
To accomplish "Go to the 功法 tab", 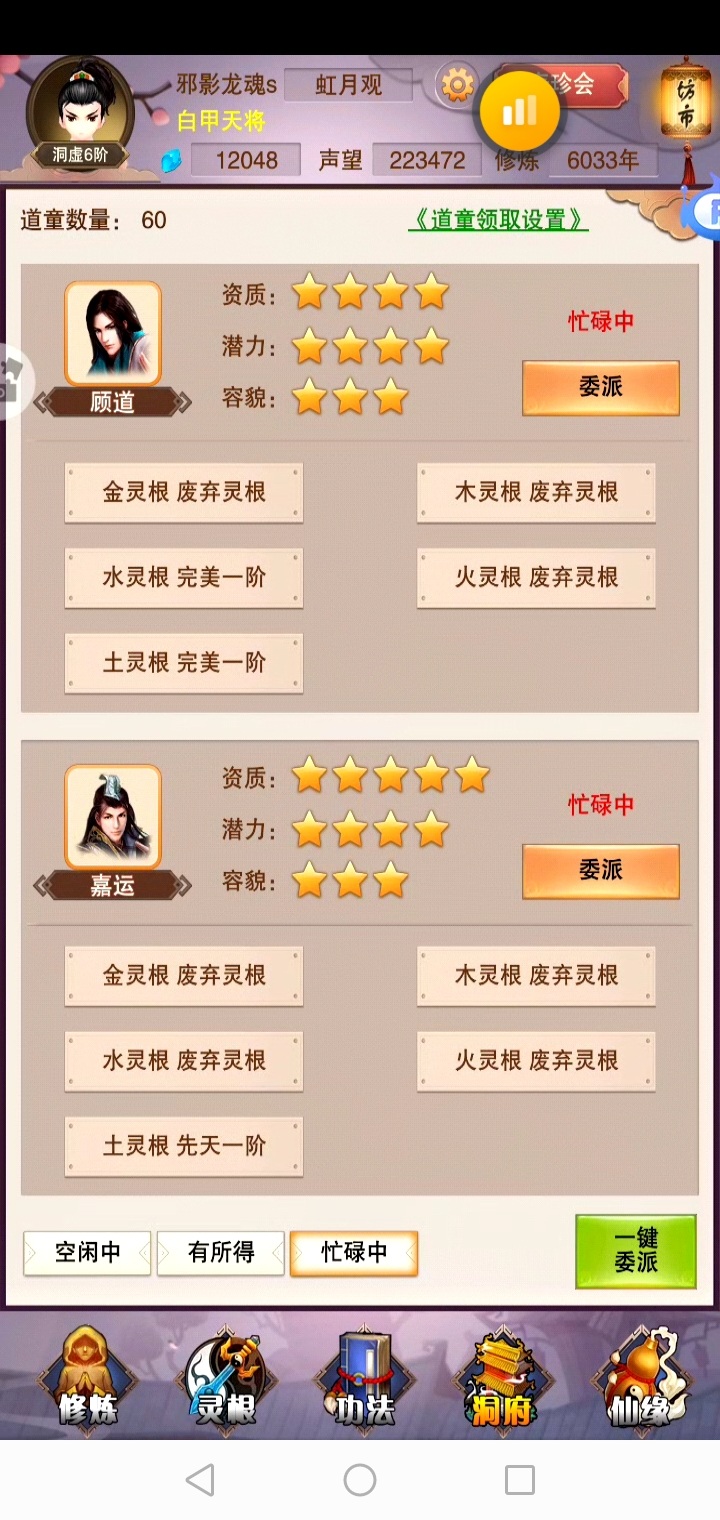I will (x=364, y=1378).
